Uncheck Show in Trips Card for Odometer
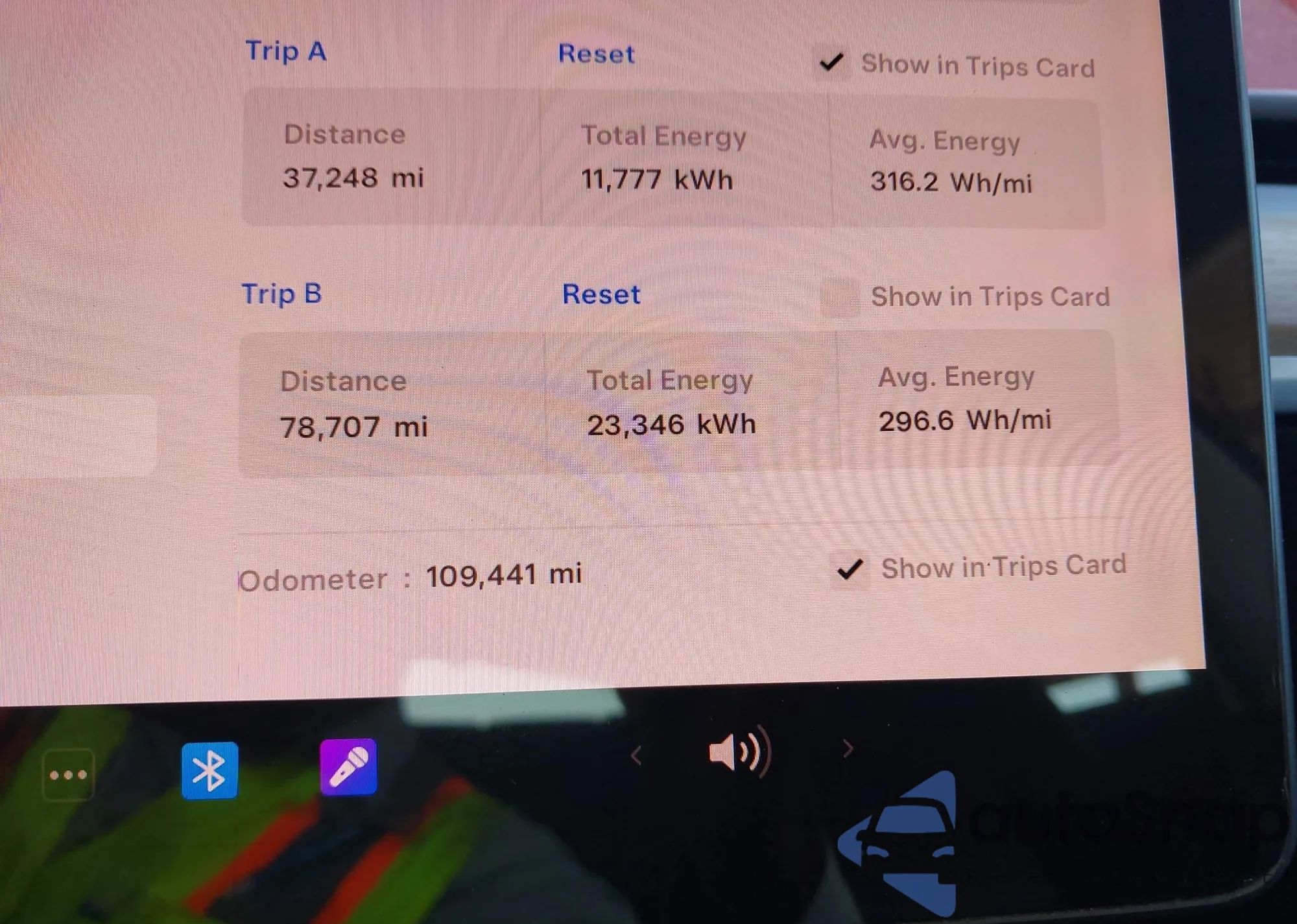1297x924 pixels. (x=850, y=569)
